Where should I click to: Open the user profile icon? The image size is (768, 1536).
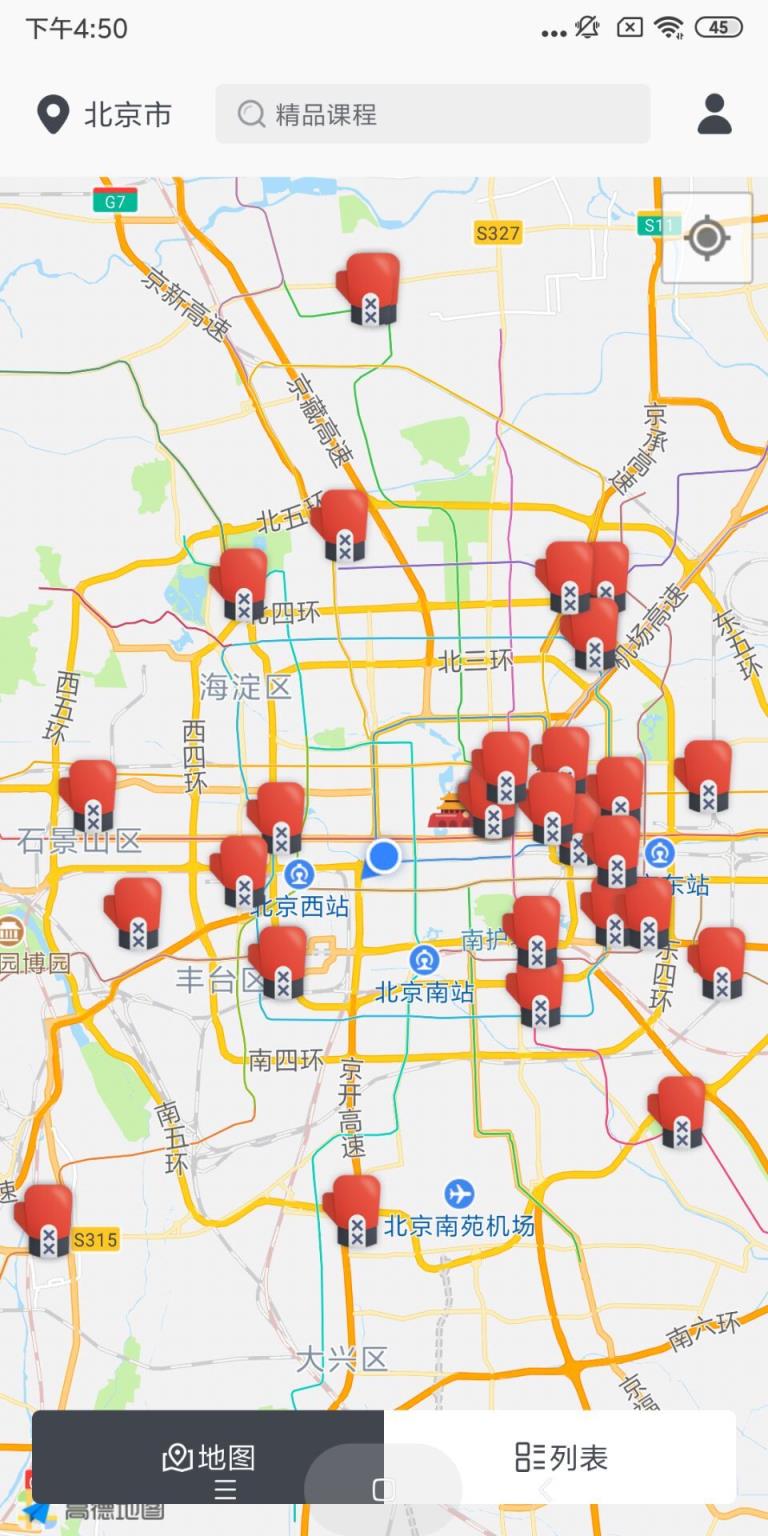tap(714, 114)
